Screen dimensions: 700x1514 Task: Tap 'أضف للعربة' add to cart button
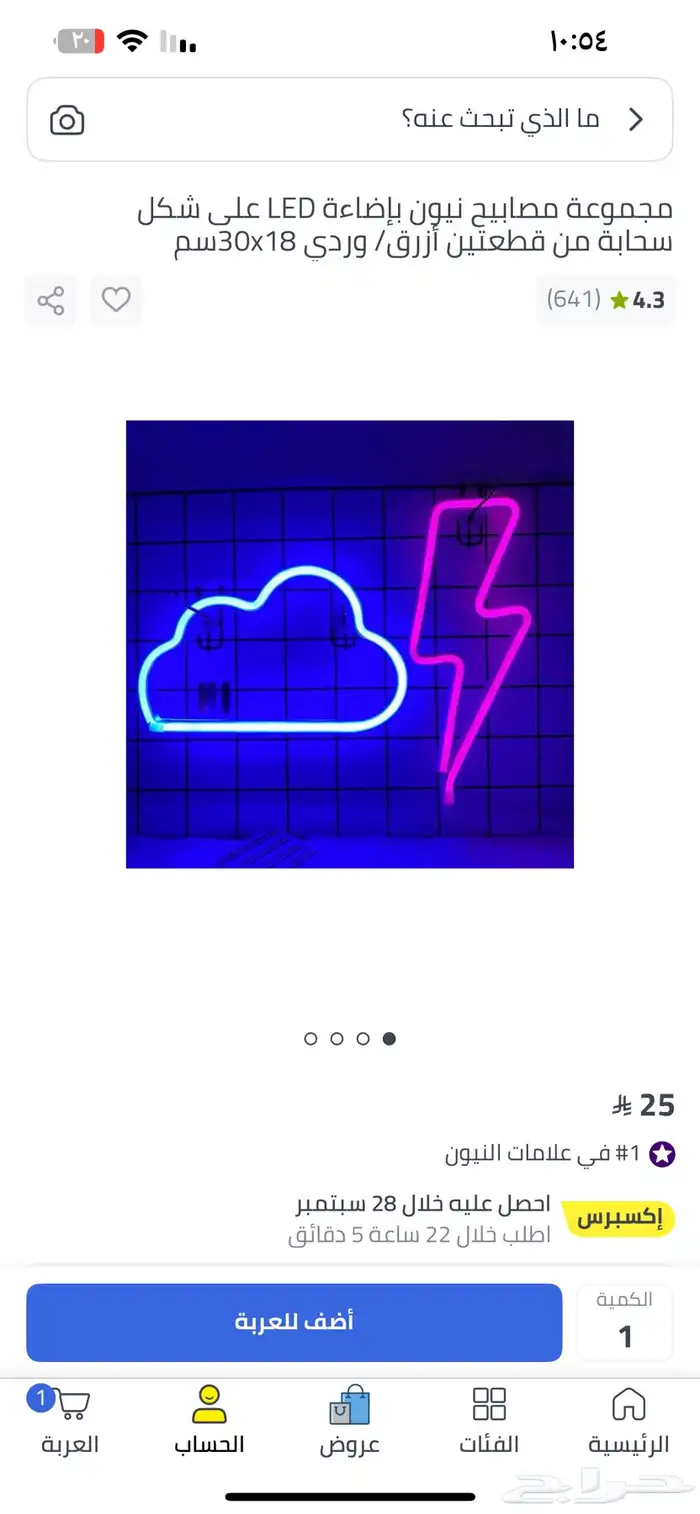coord(294,1322)
